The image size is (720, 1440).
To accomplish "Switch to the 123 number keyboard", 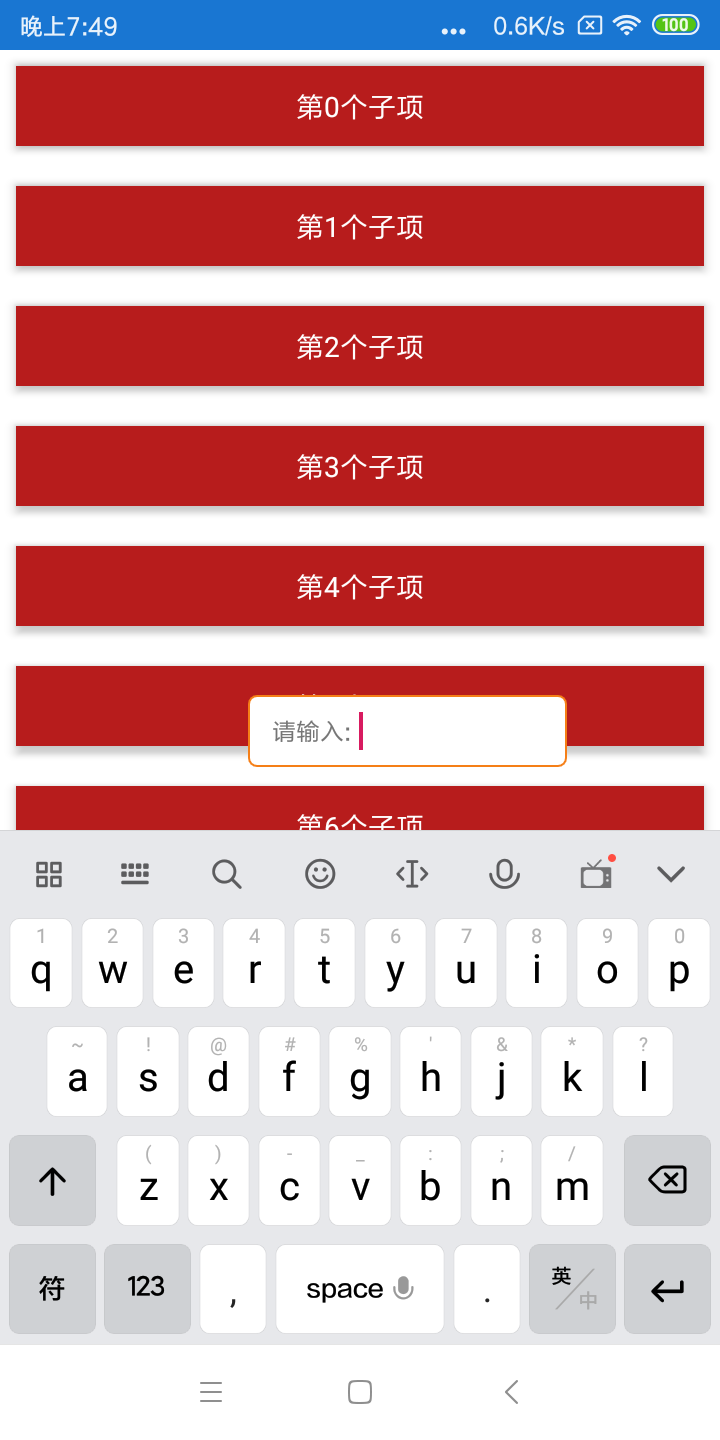I will click(147, 1289).
